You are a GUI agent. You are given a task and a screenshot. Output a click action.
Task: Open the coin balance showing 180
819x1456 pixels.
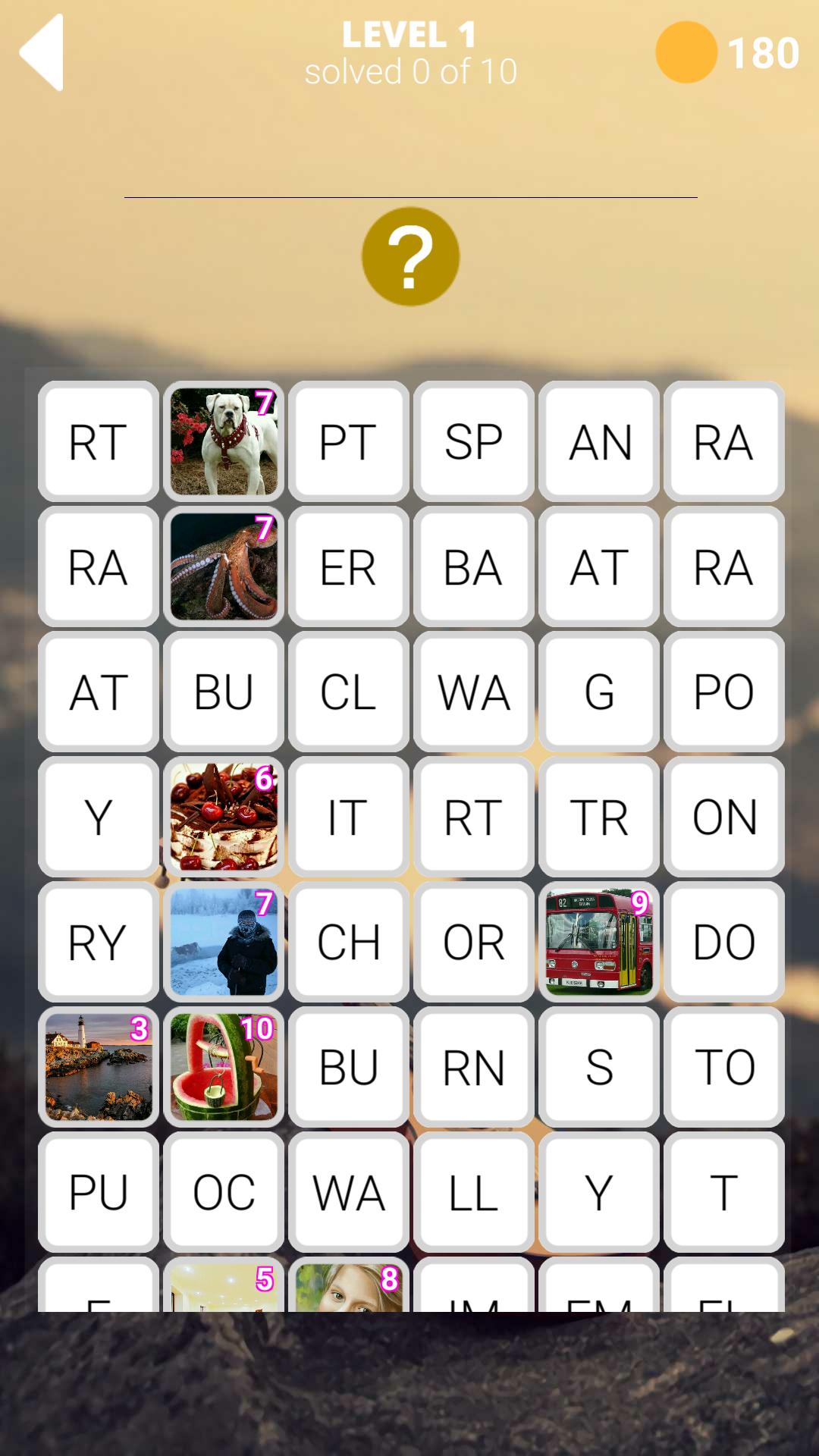point(727,52)
